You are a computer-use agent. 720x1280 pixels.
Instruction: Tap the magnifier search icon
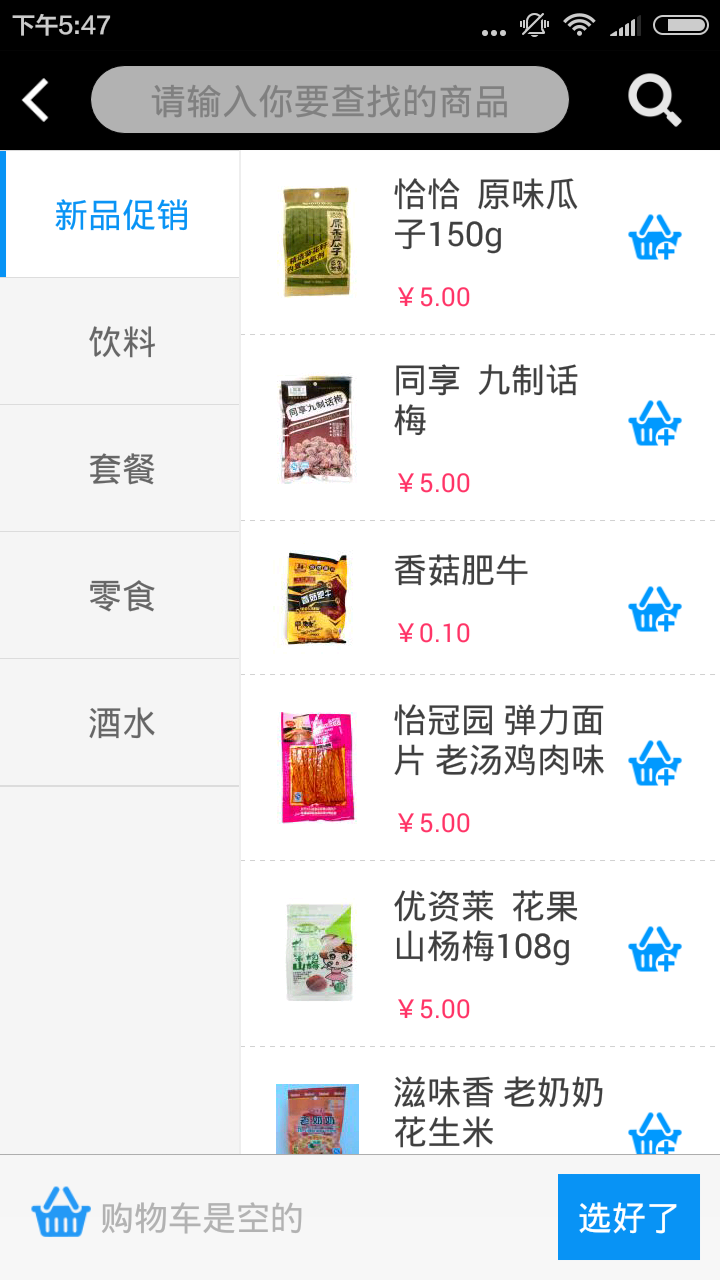[654, 100]
